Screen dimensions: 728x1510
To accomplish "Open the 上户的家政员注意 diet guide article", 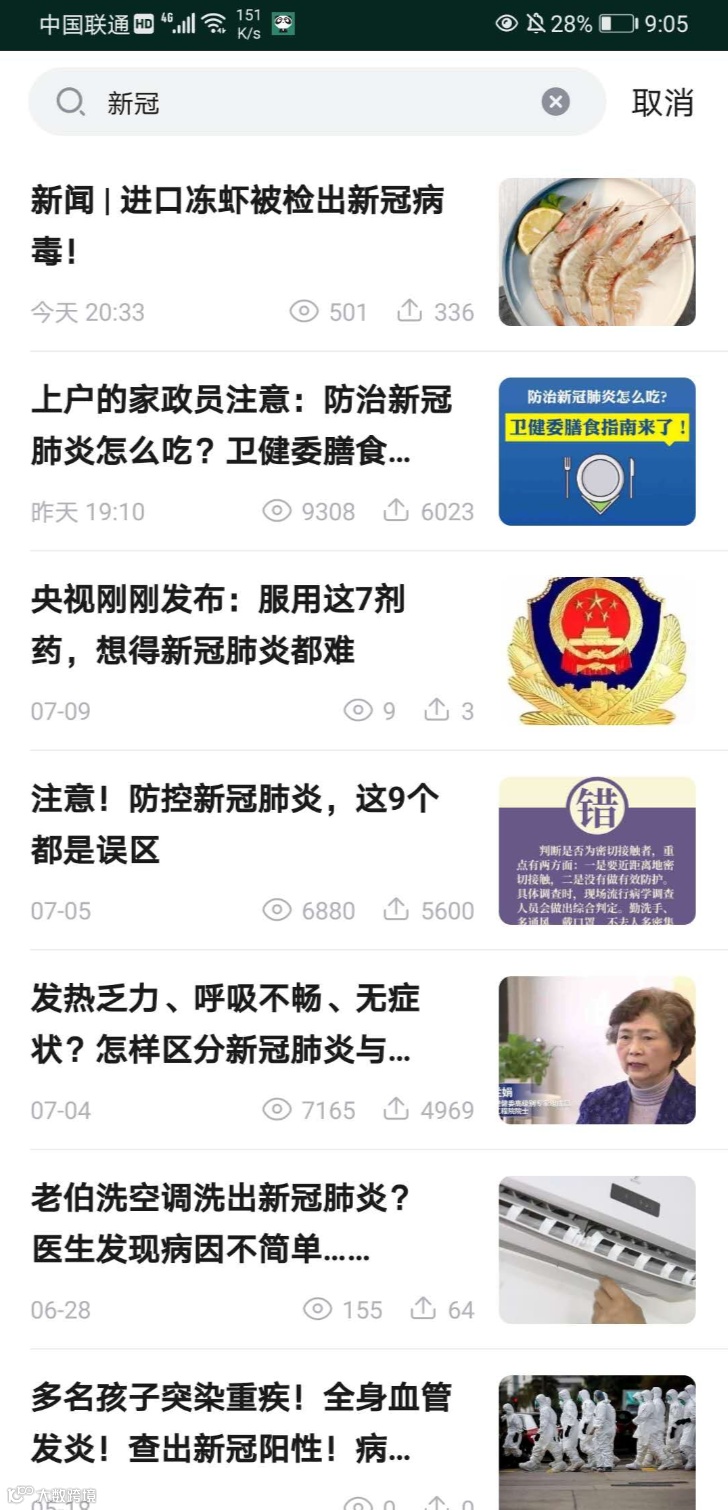I will [x=242, y=427].
